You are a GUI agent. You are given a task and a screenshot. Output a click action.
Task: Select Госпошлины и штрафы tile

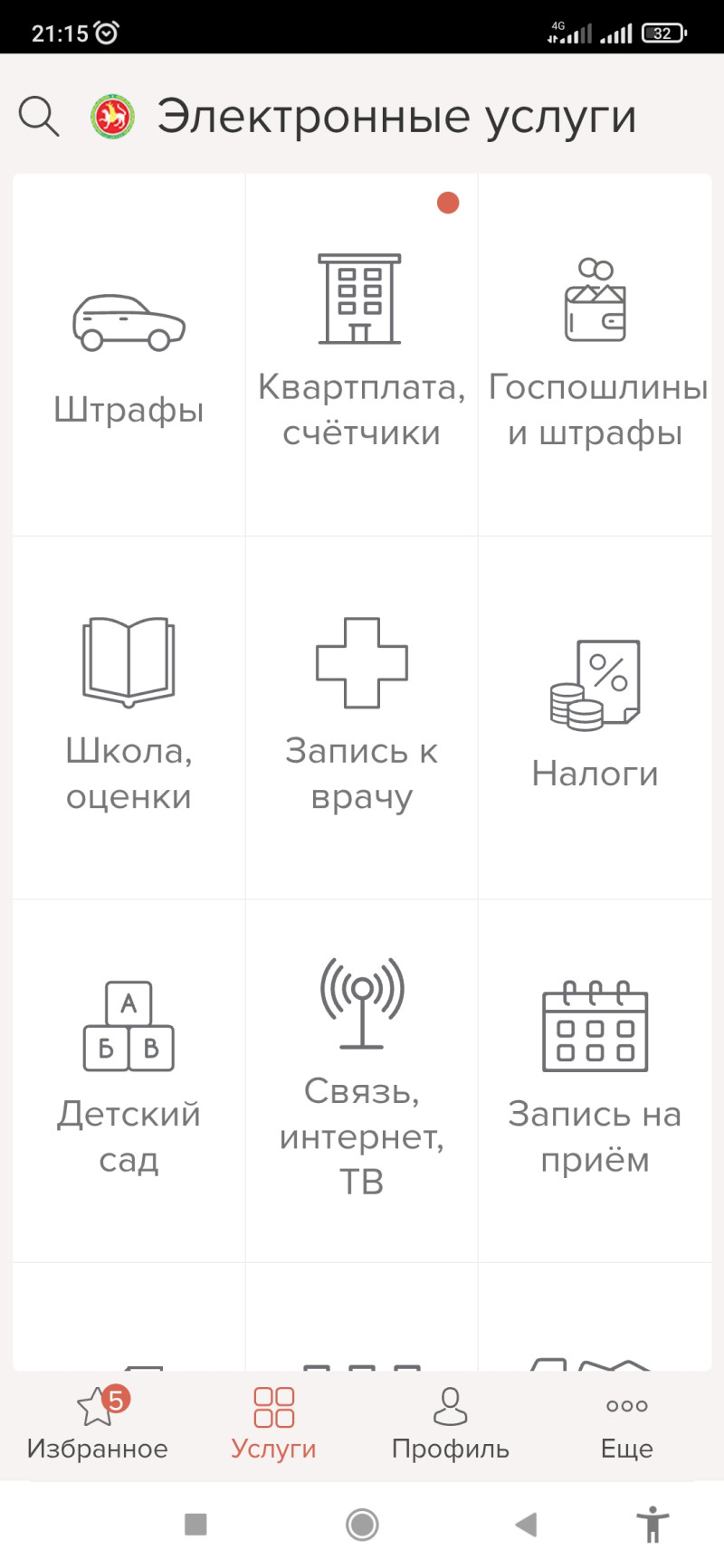[595, 355]
